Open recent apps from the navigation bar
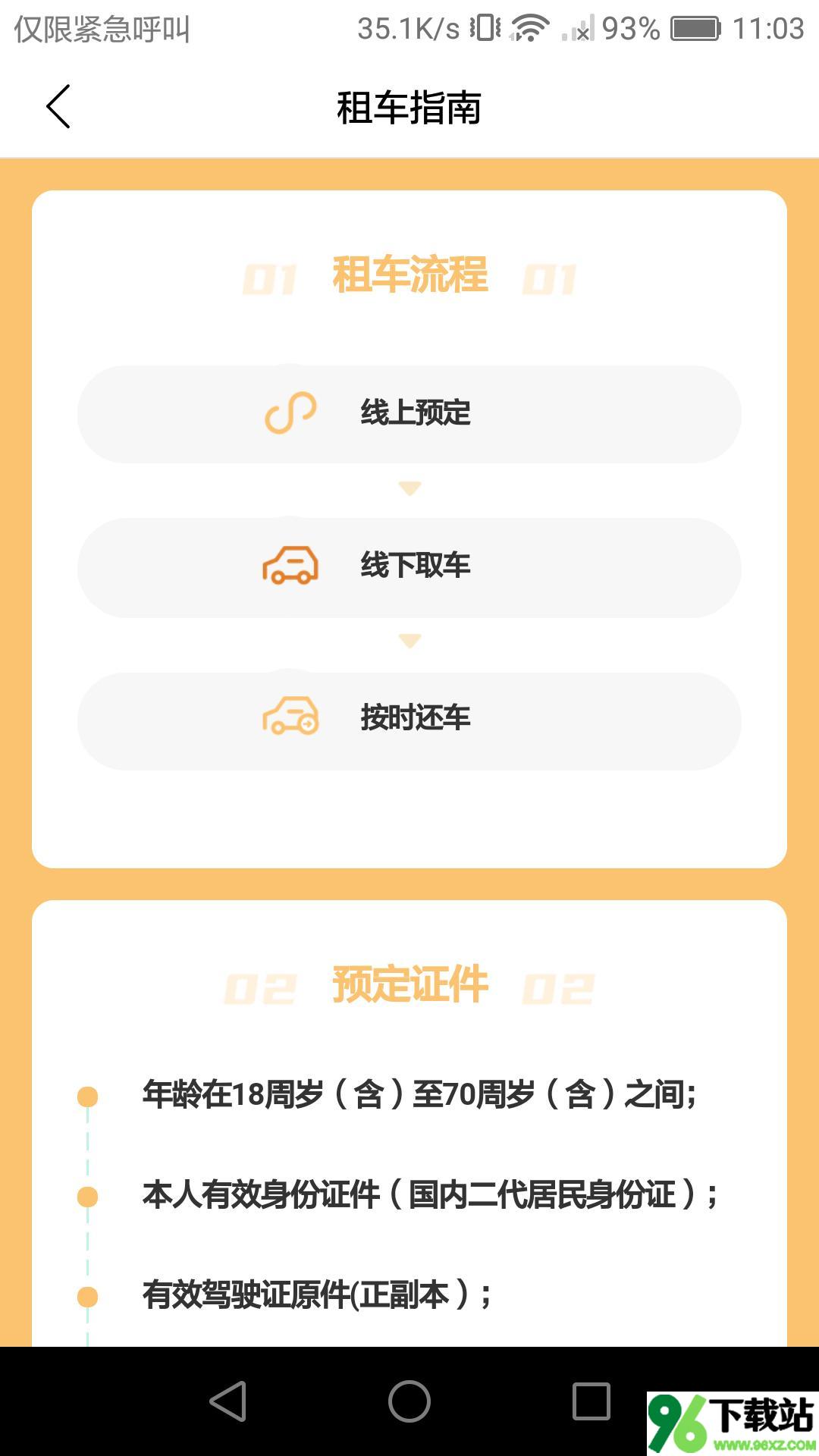819x1456 pixels. [x=591, y=1401]
